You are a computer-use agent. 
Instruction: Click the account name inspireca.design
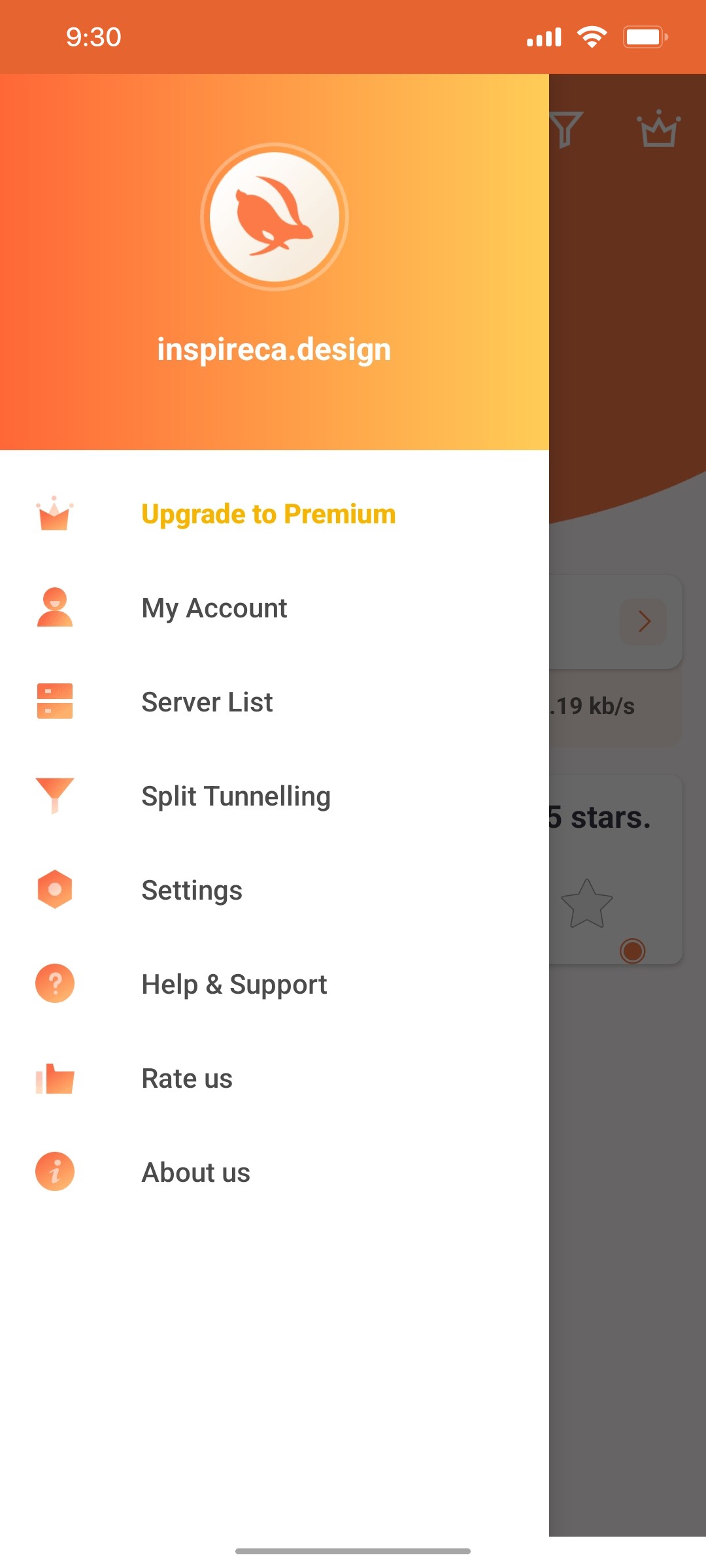pos(274,348)
